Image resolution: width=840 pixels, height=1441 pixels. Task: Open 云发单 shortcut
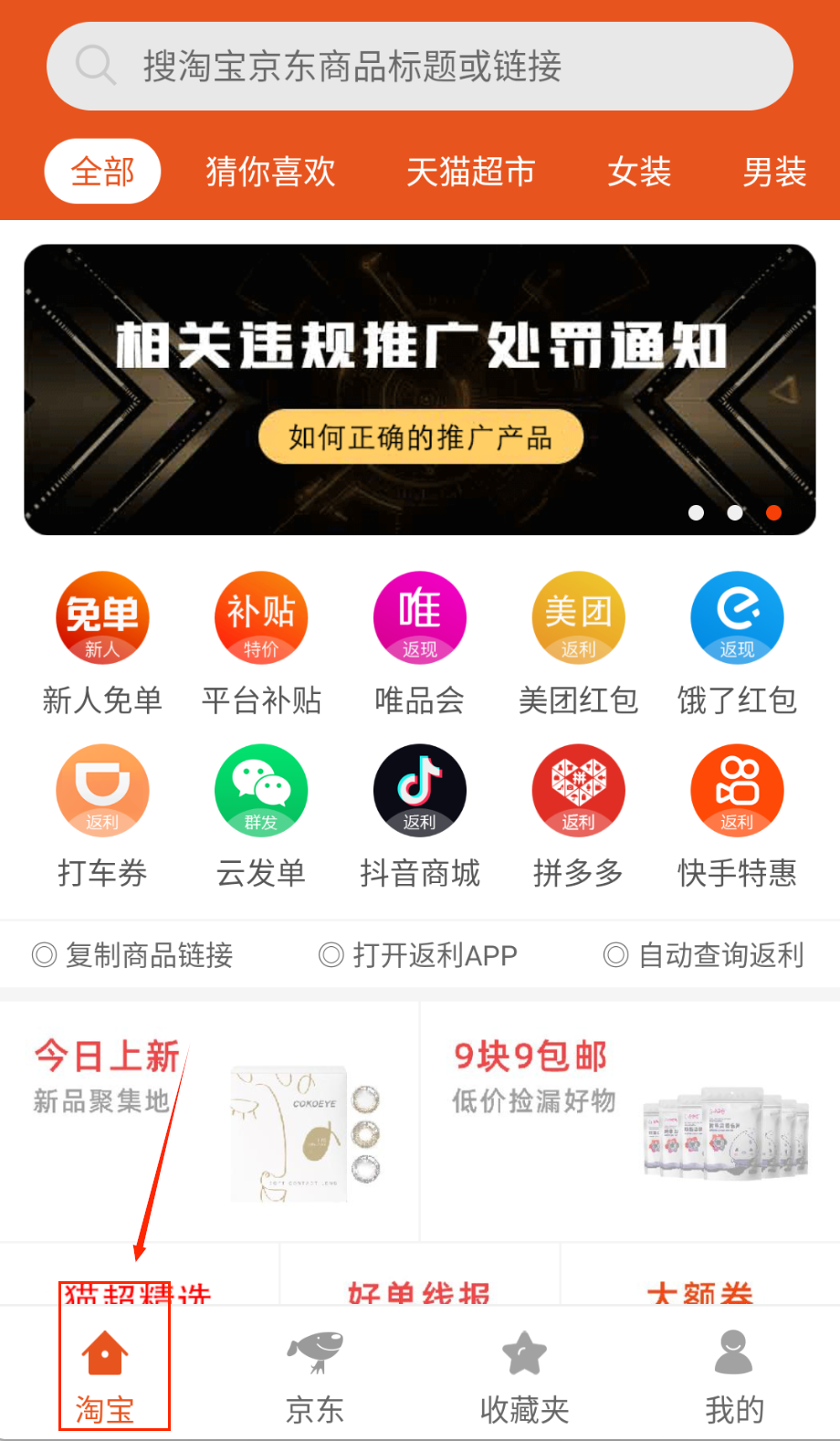click(x=261, y=815)
